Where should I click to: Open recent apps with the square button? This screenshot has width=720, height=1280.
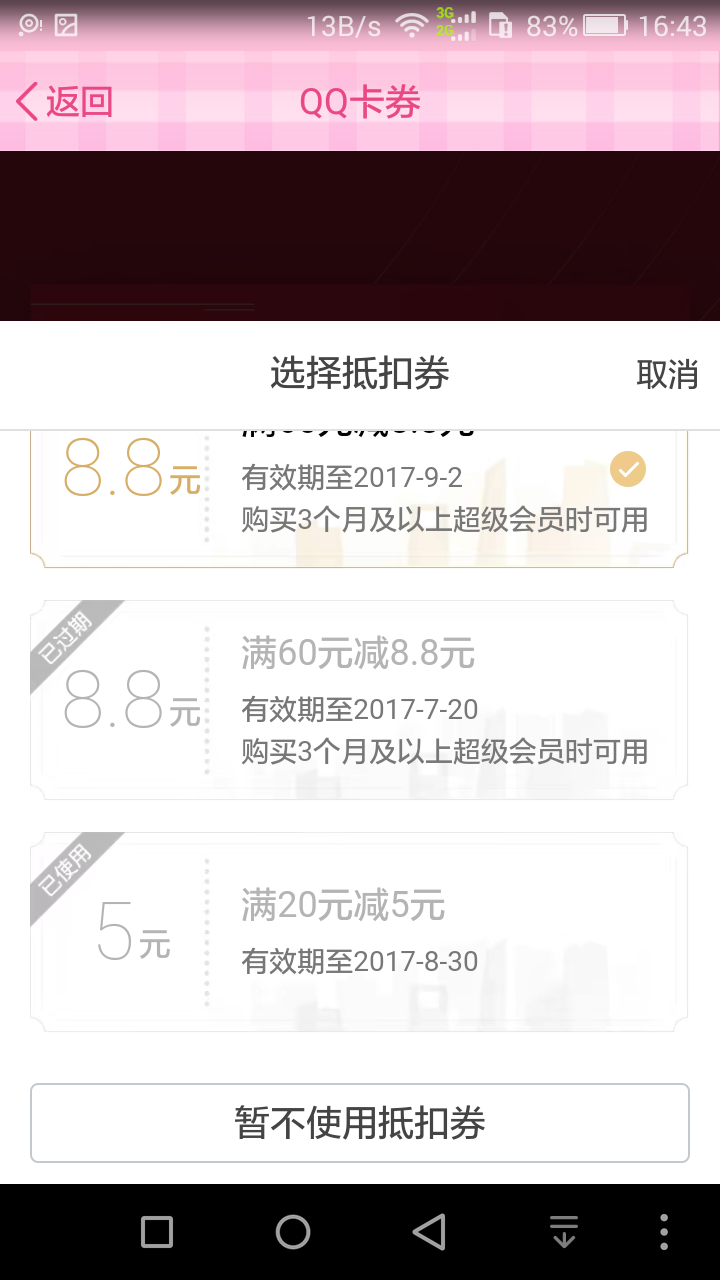(157, 1232)
